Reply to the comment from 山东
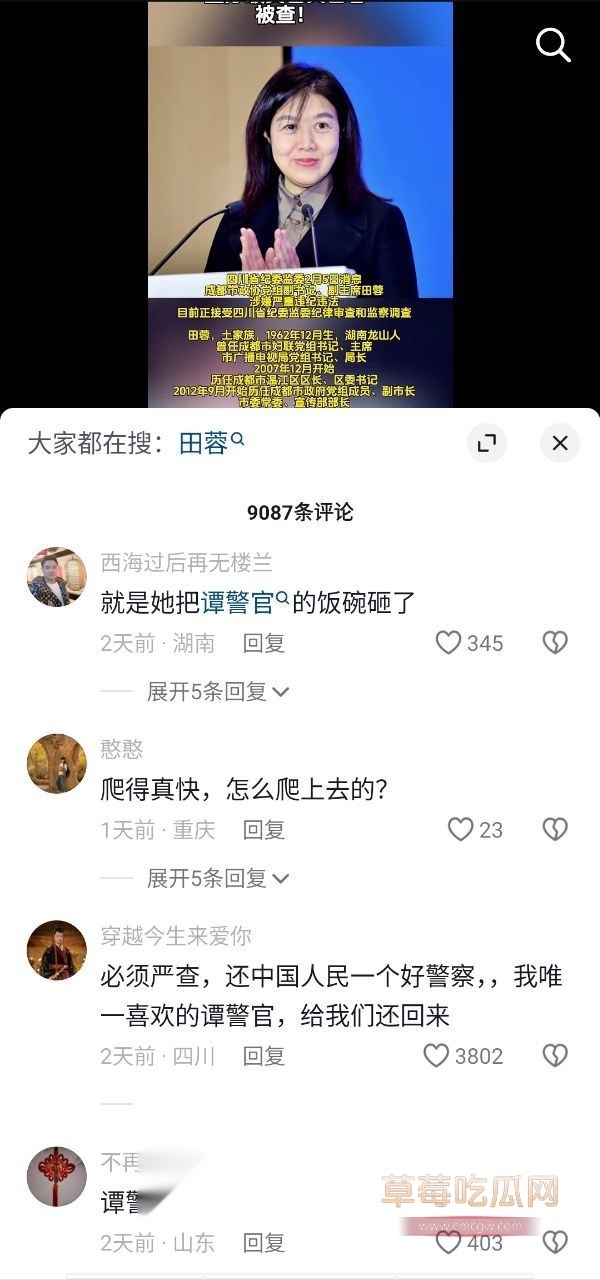Screen dimensions: 600x1280 pos(264,1243)
